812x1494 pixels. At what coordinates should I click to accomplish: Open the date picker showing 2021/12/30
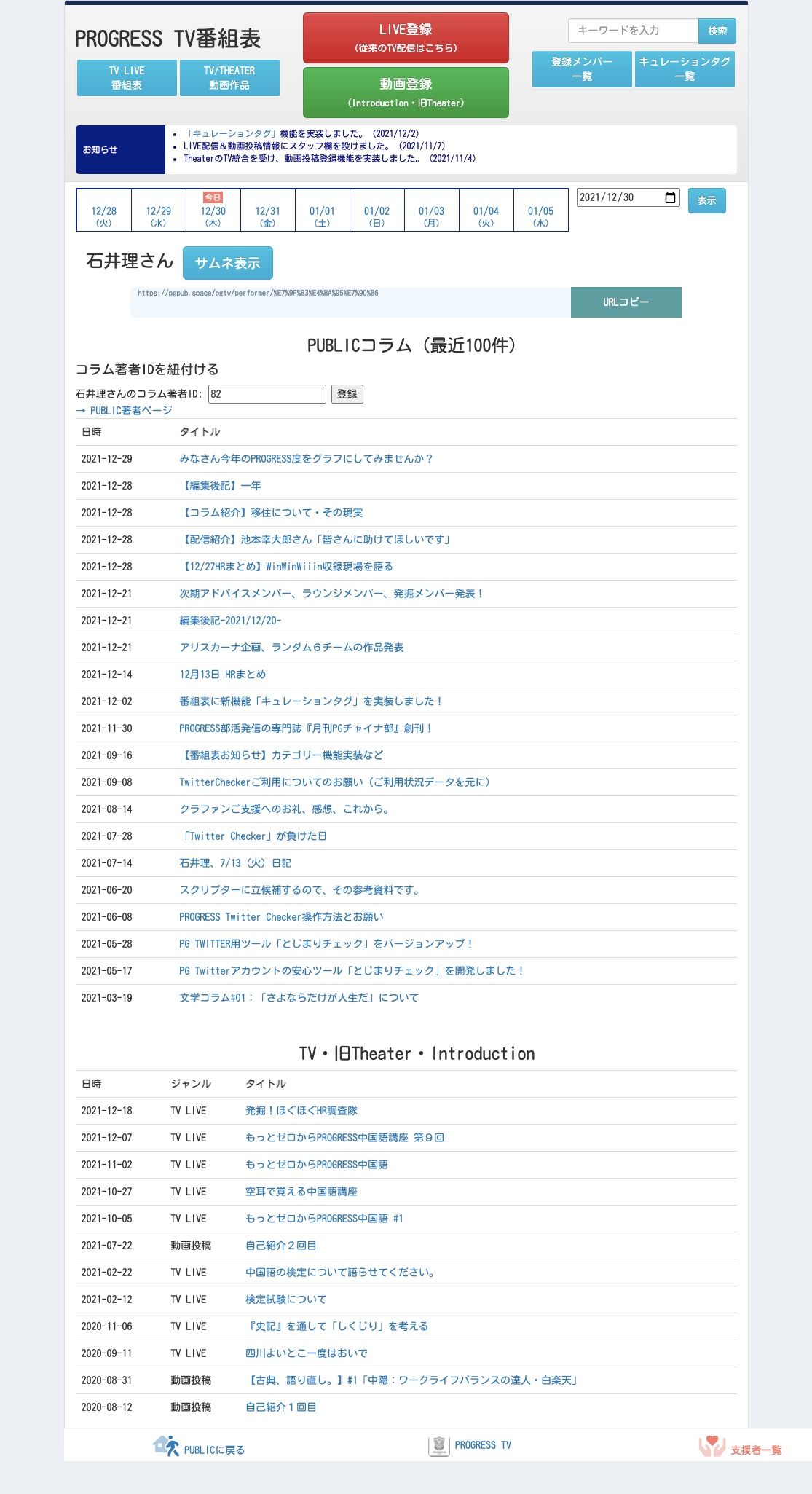(628, 197)
